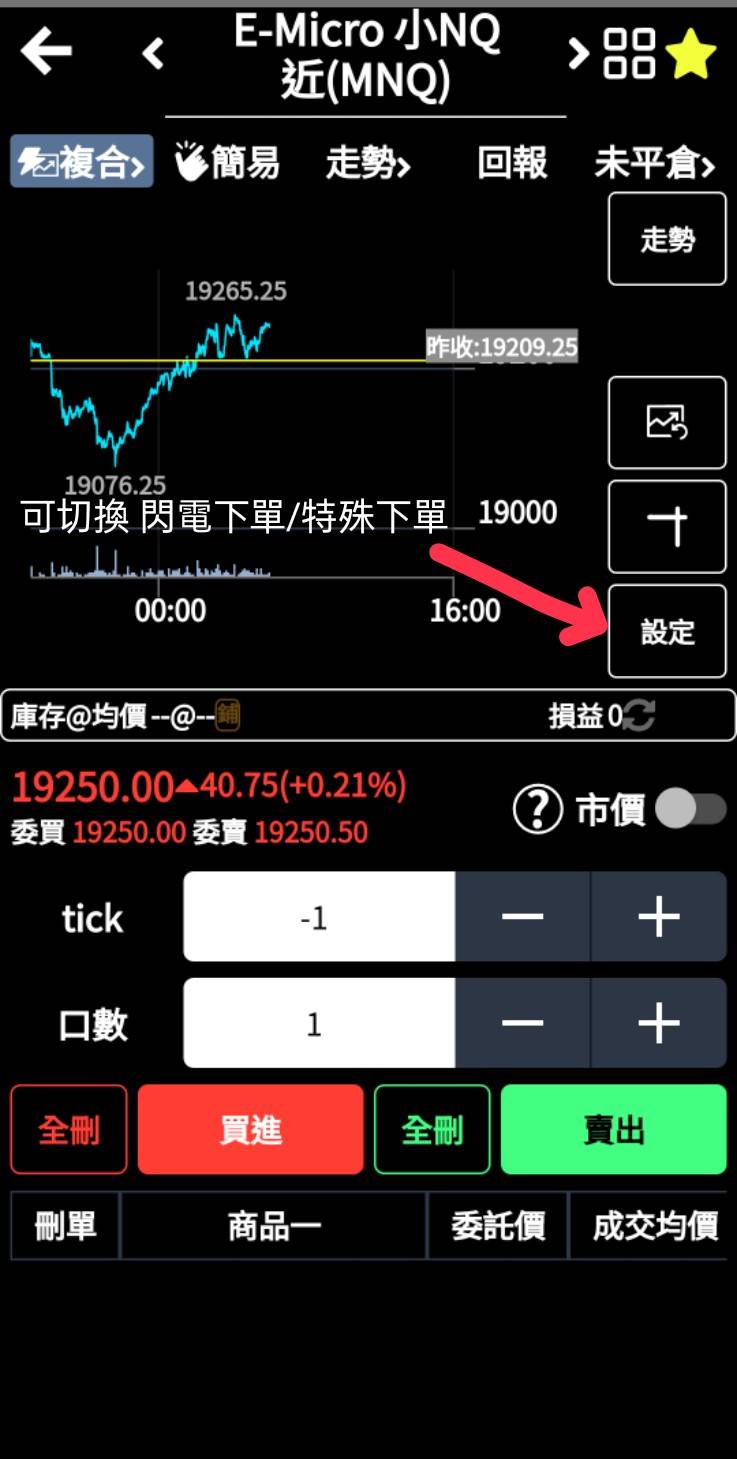Switch to the previous product
737x1459 pixels.
click(x=153, y=53)
